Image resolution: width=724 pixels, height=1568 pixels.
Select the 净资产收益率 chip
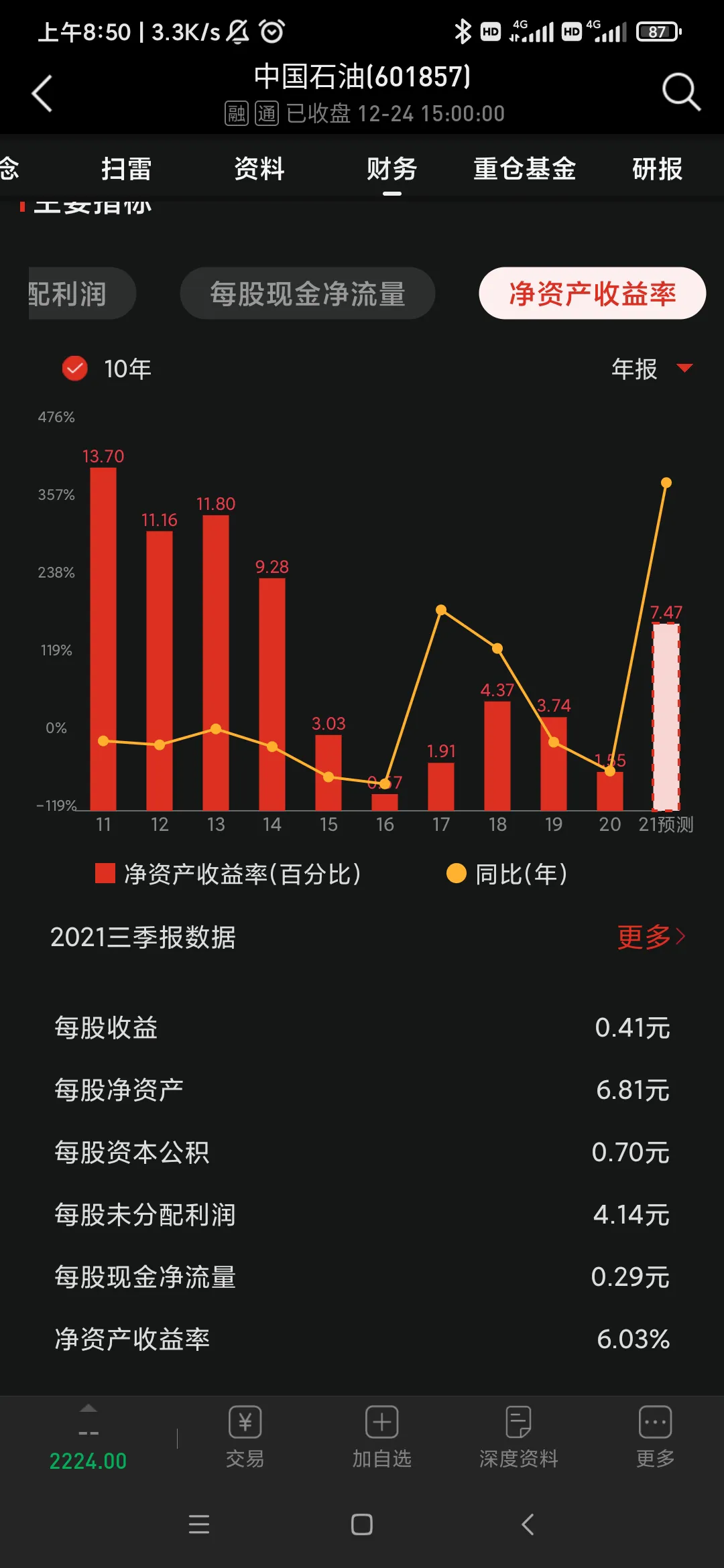(593, 293)
